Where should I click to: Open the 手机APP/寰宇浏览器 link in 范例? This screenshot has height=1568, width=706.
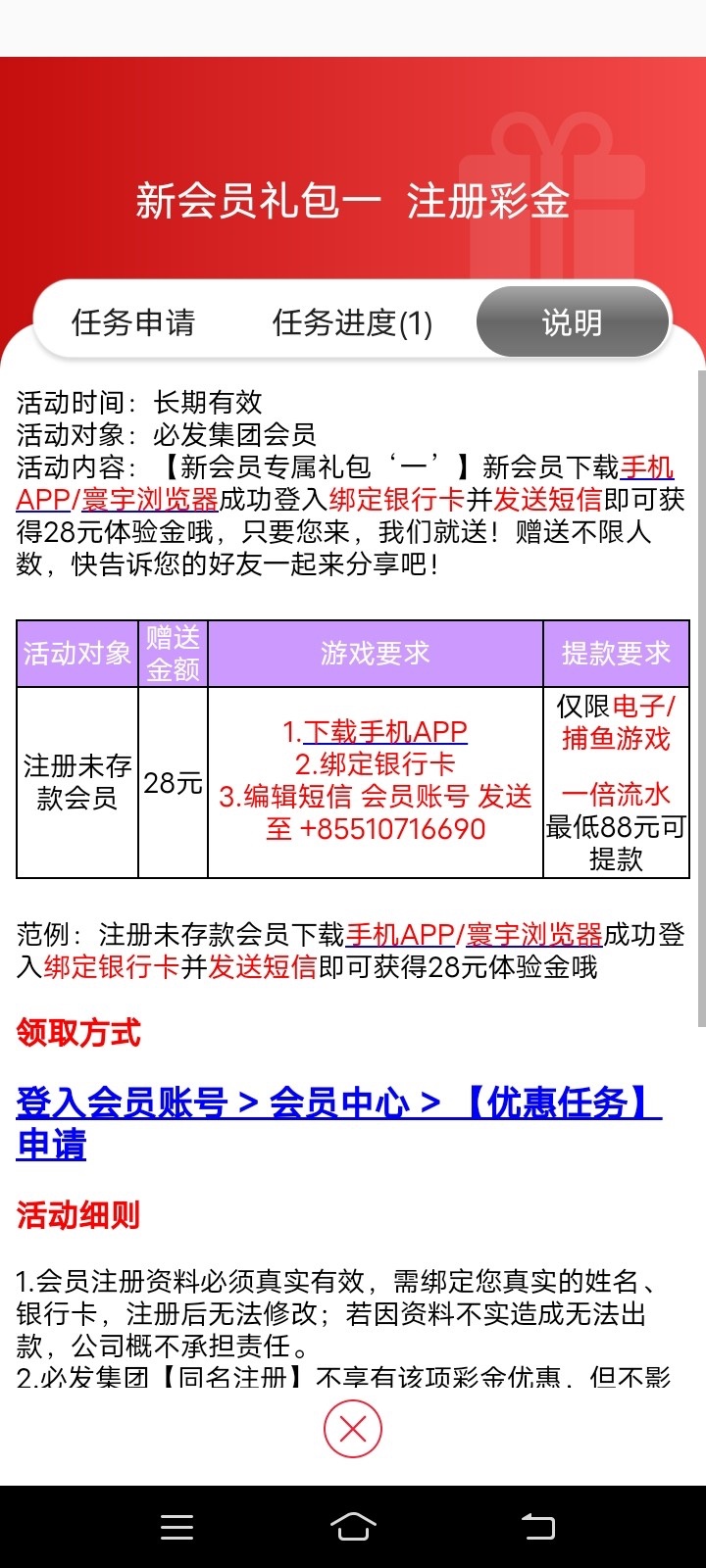pos(474,934)
